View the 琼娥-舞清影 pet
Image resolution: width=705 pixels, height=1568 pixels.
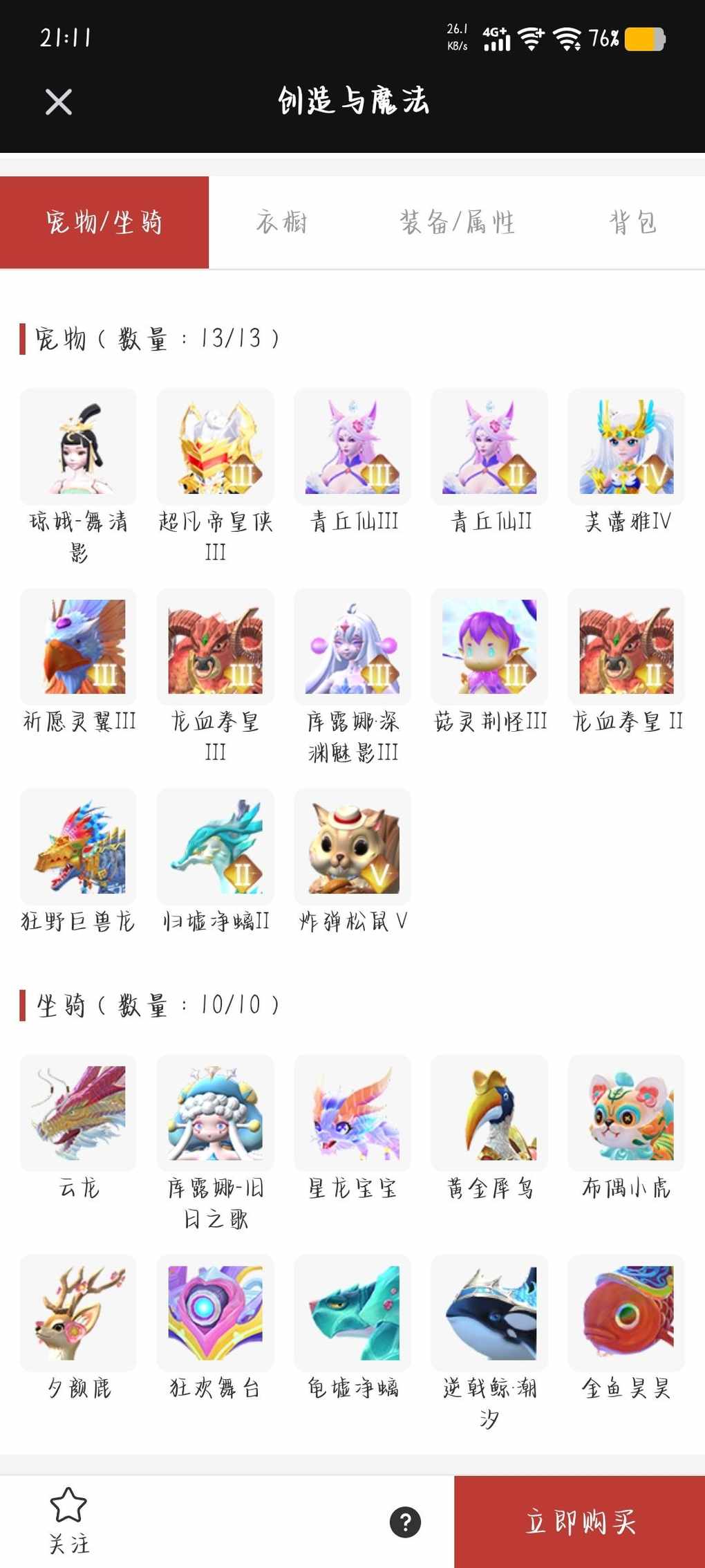(78, 447)
